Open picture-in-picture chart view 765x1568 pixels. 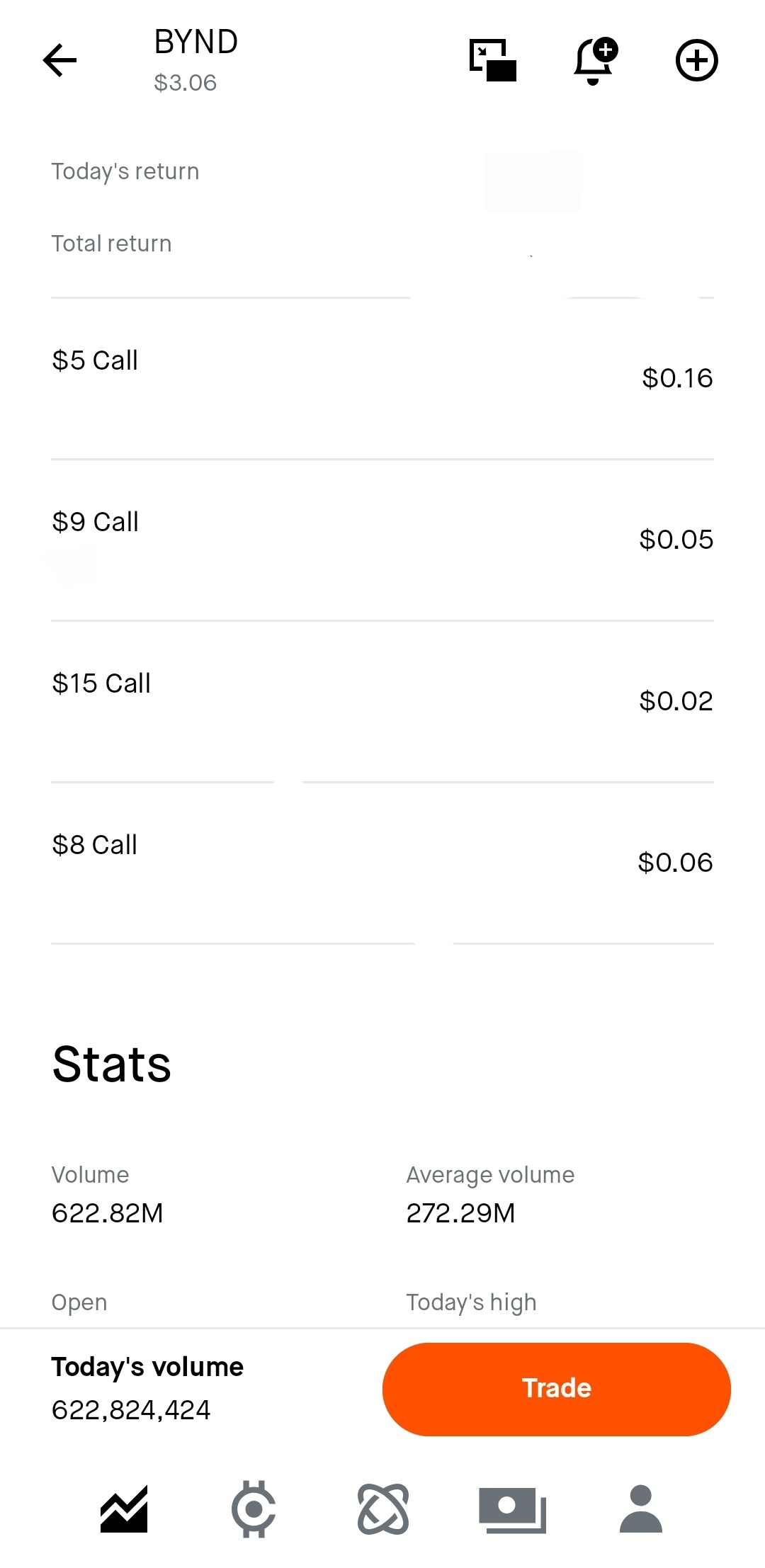493,60
